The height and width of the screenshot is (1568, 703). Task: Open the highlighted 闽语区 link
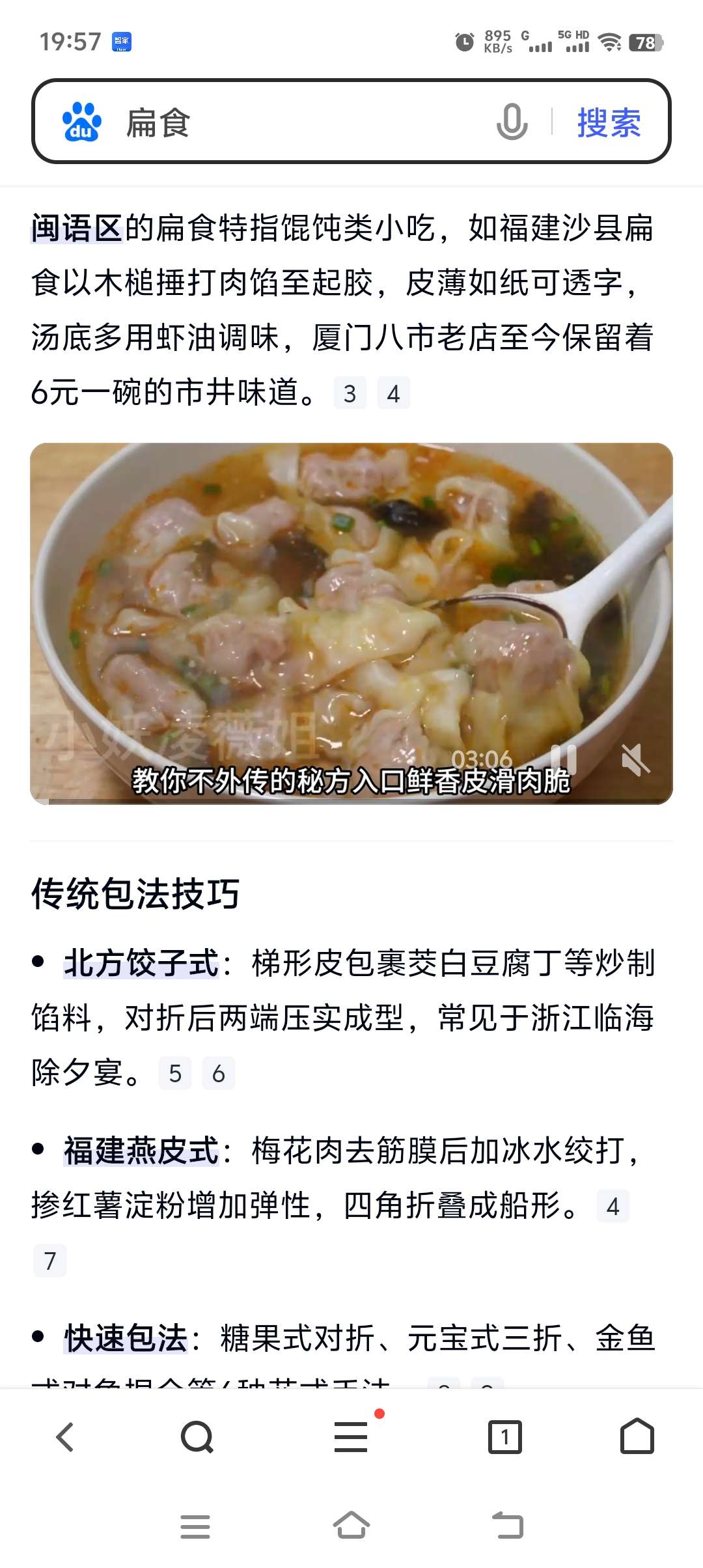[x=77, y=229]
